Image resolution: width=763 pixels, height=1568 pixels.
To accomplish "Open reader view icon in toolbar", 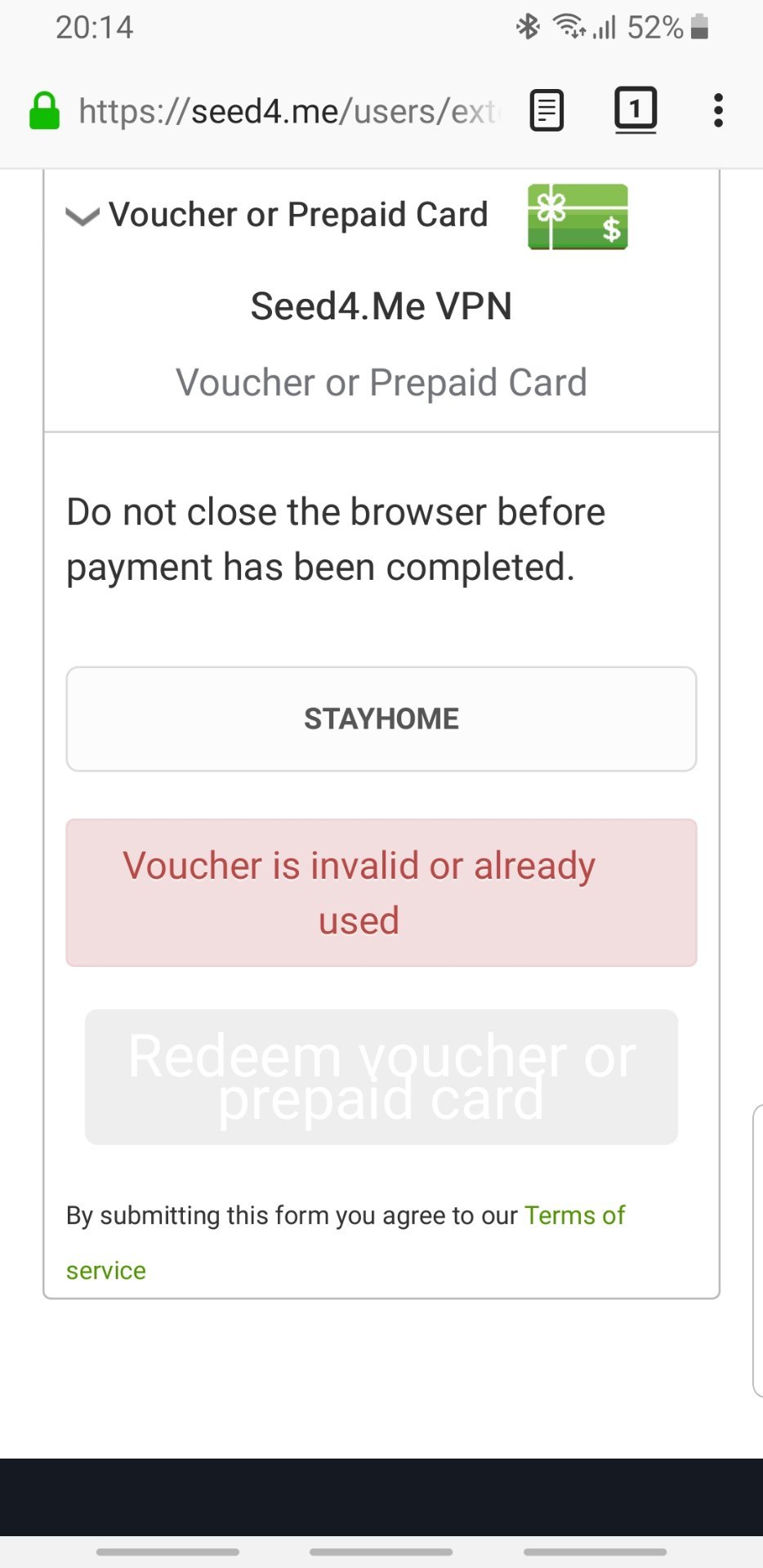I will 547,110.
